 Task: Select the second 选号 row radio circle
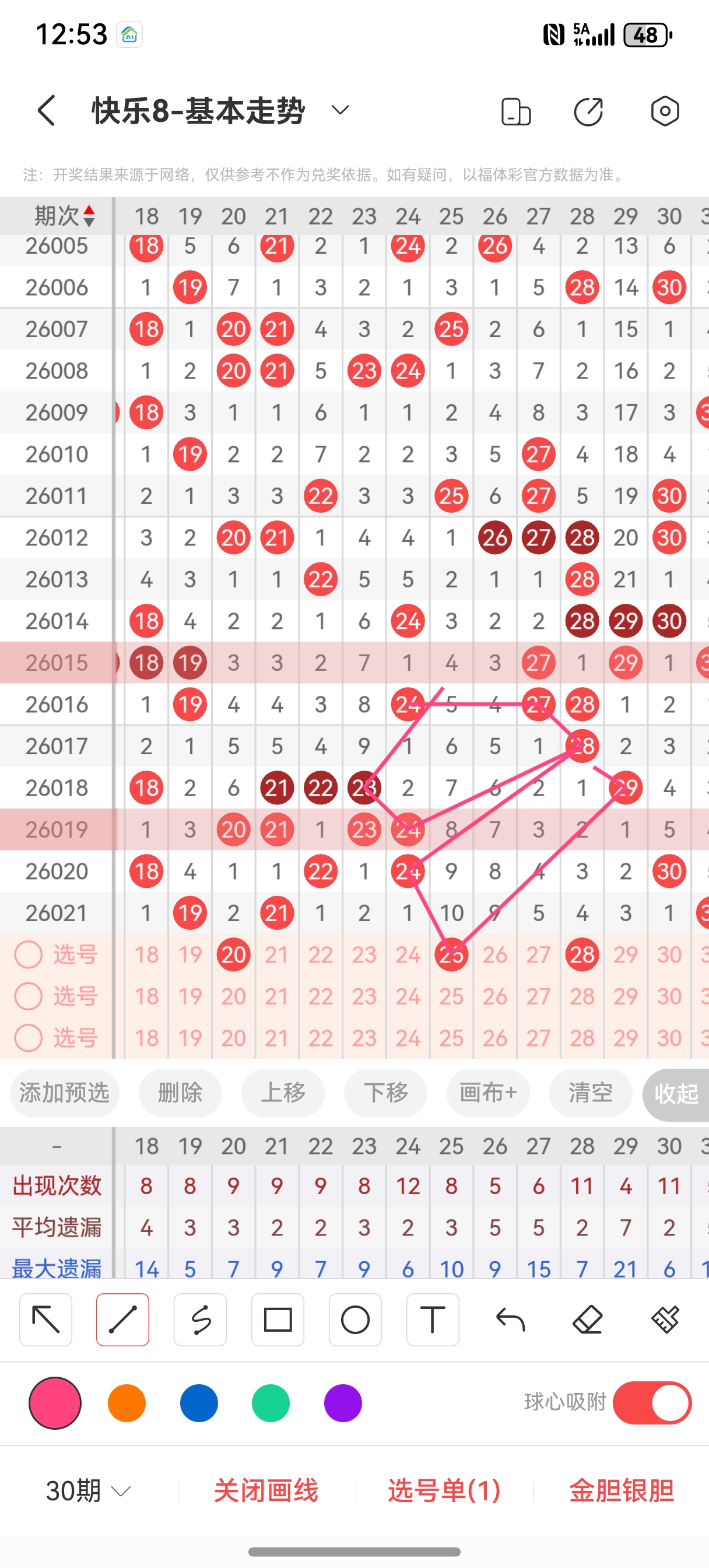point(28,996)
